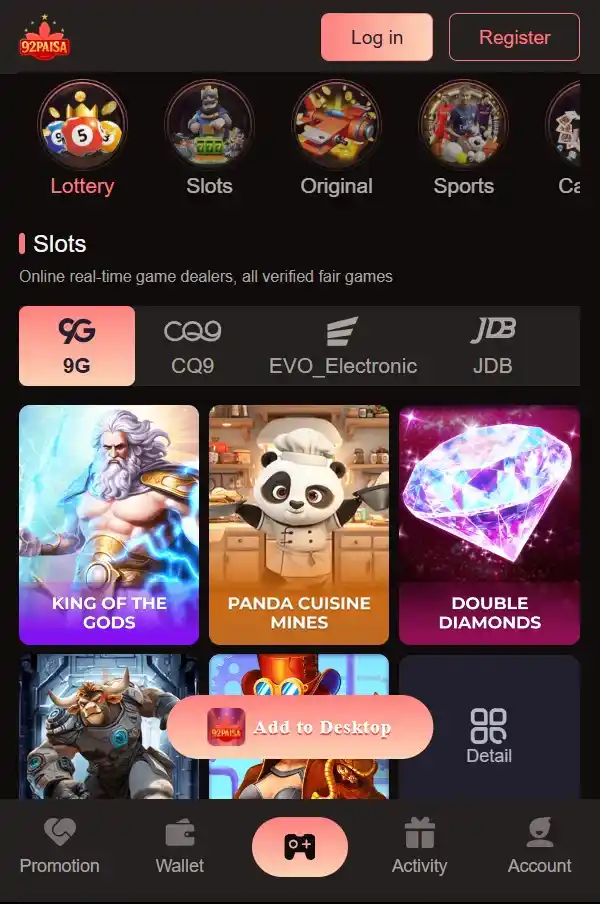Play the Double Diamonds slot
Viewport: 600px width, 904px height.
click(x=489, y=524)
